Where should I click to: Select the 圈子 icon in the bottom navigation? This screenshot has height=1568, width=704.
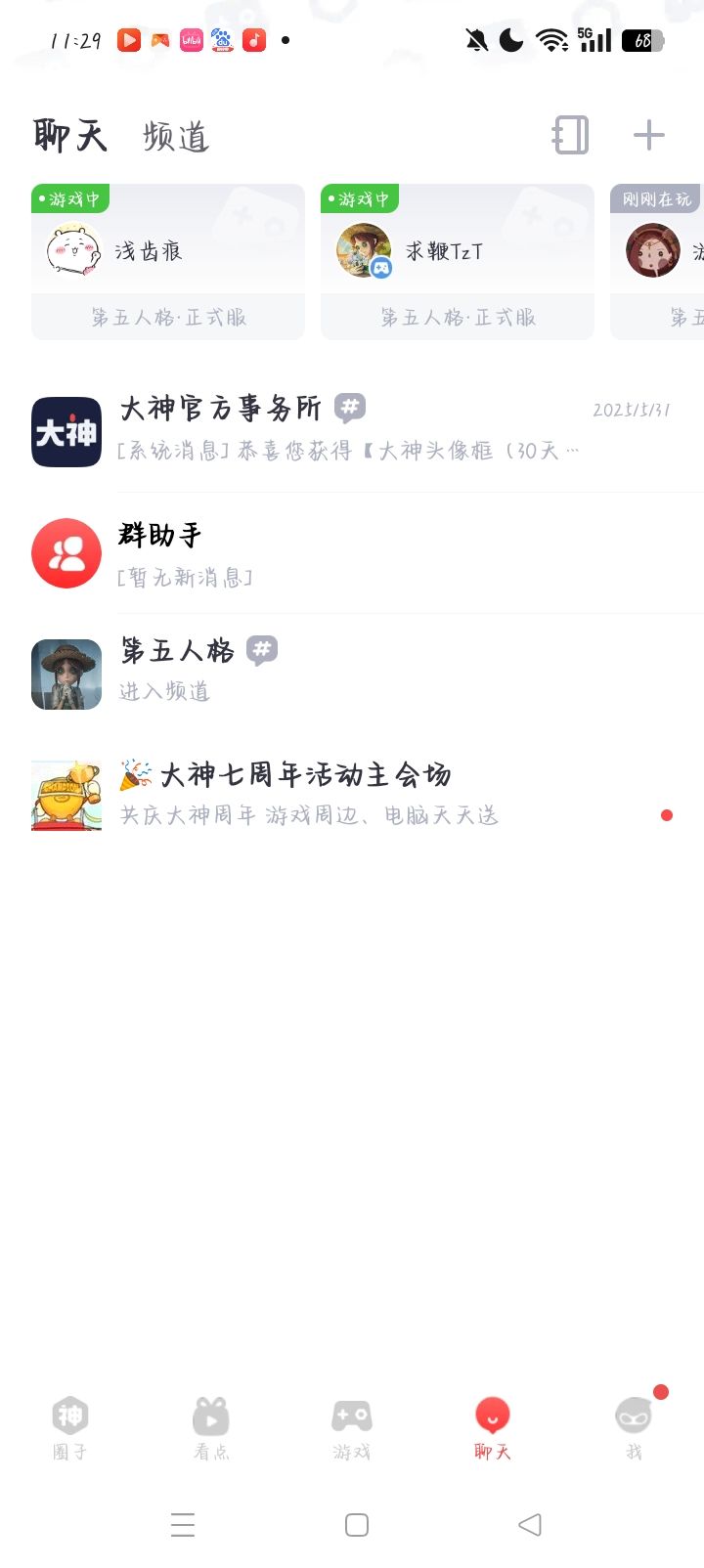coord(69,1416)
